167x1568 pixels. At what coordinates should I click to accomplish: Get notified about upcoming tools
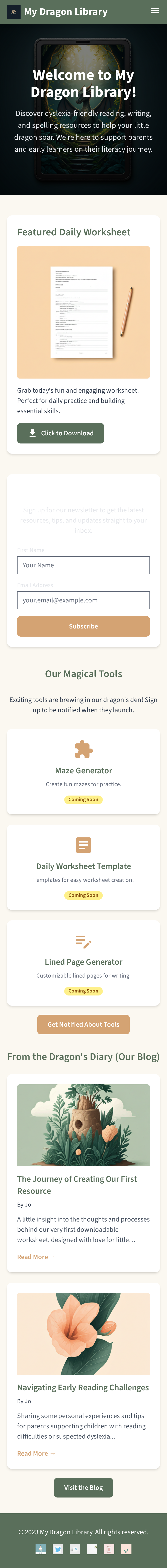[83, 1025]
